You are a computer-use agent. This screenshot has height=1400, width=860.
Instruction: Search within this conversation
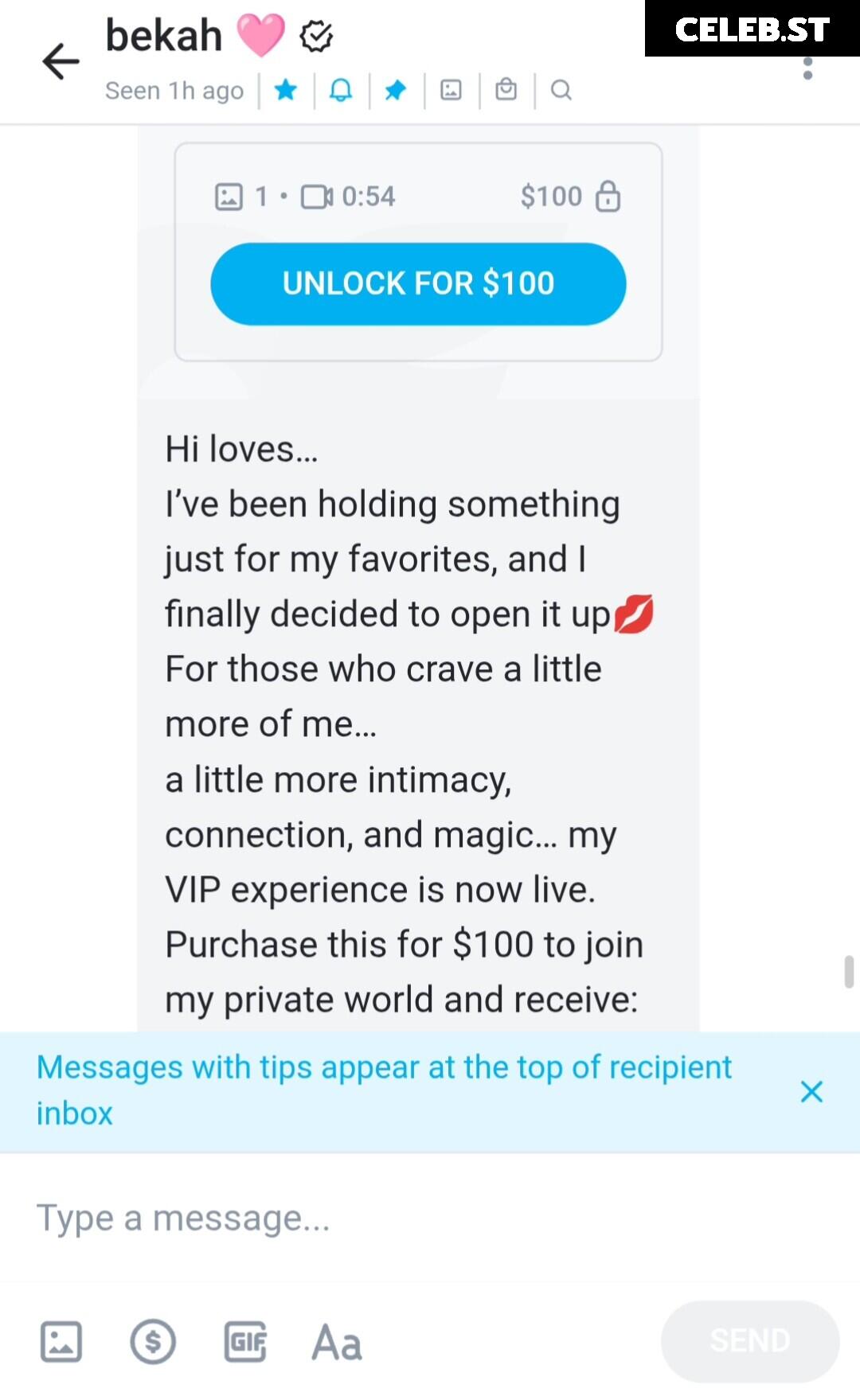561,90
